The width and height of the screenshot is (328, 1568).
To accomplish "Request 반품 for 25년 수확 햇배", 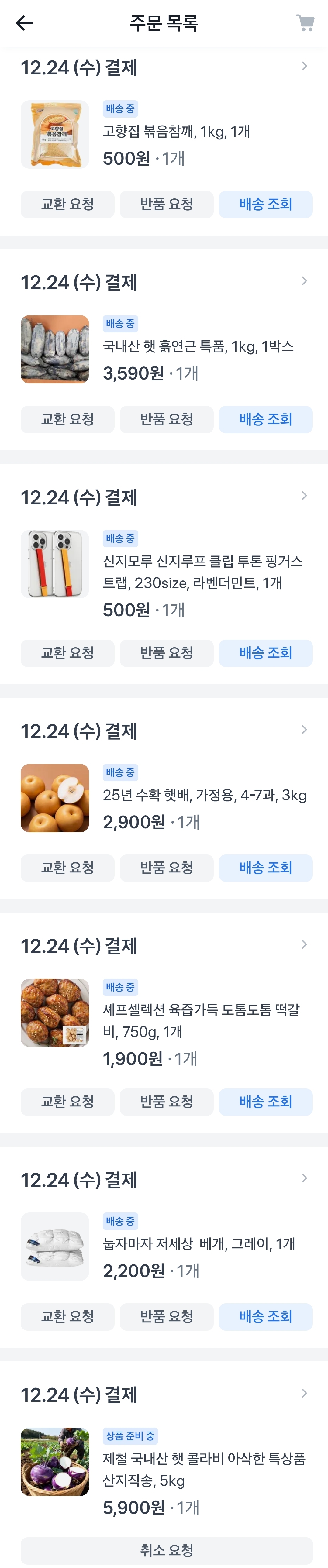I will point(166,868).
